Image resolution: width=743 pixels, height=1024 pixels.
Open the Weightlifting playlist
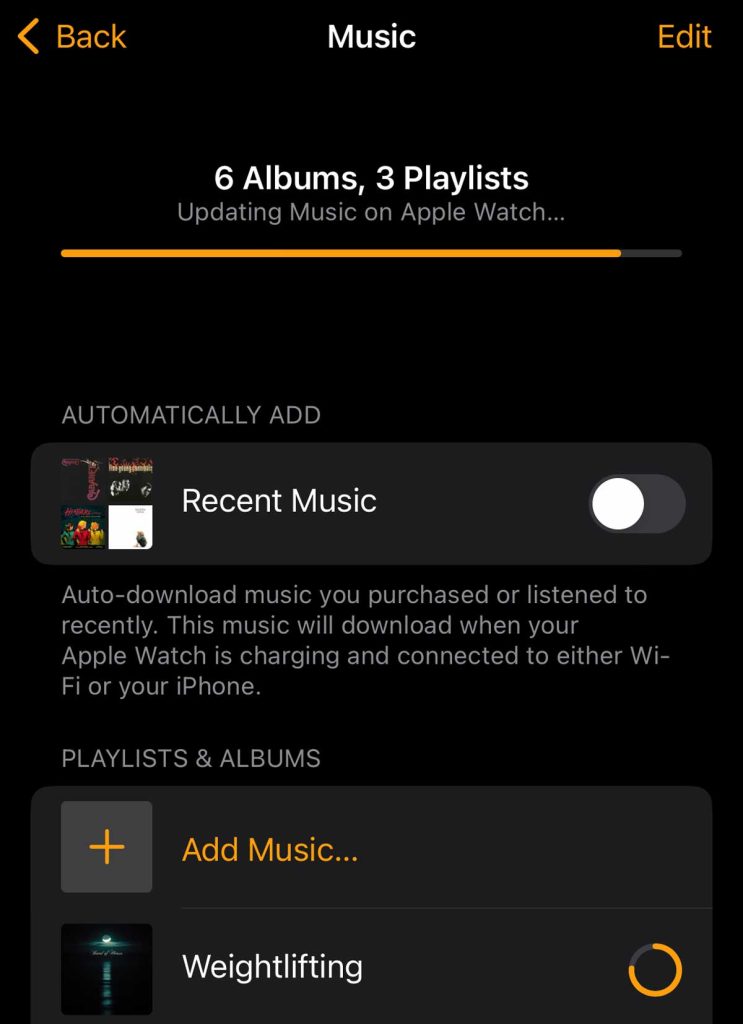tap(272, 967)
